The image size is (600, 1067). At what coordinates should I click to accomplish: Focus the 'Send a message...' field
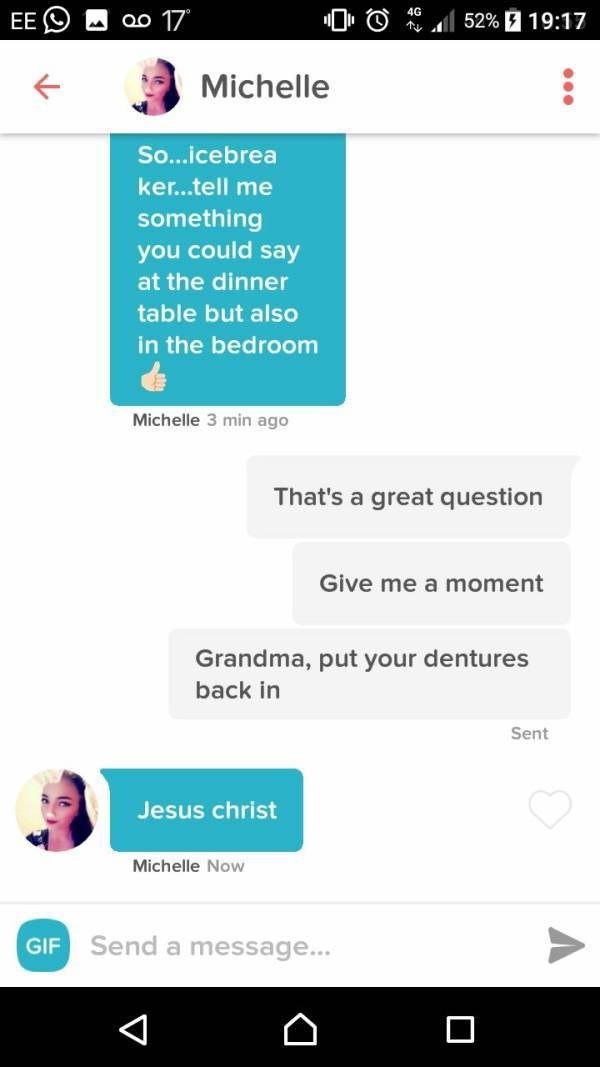(300, 945)
